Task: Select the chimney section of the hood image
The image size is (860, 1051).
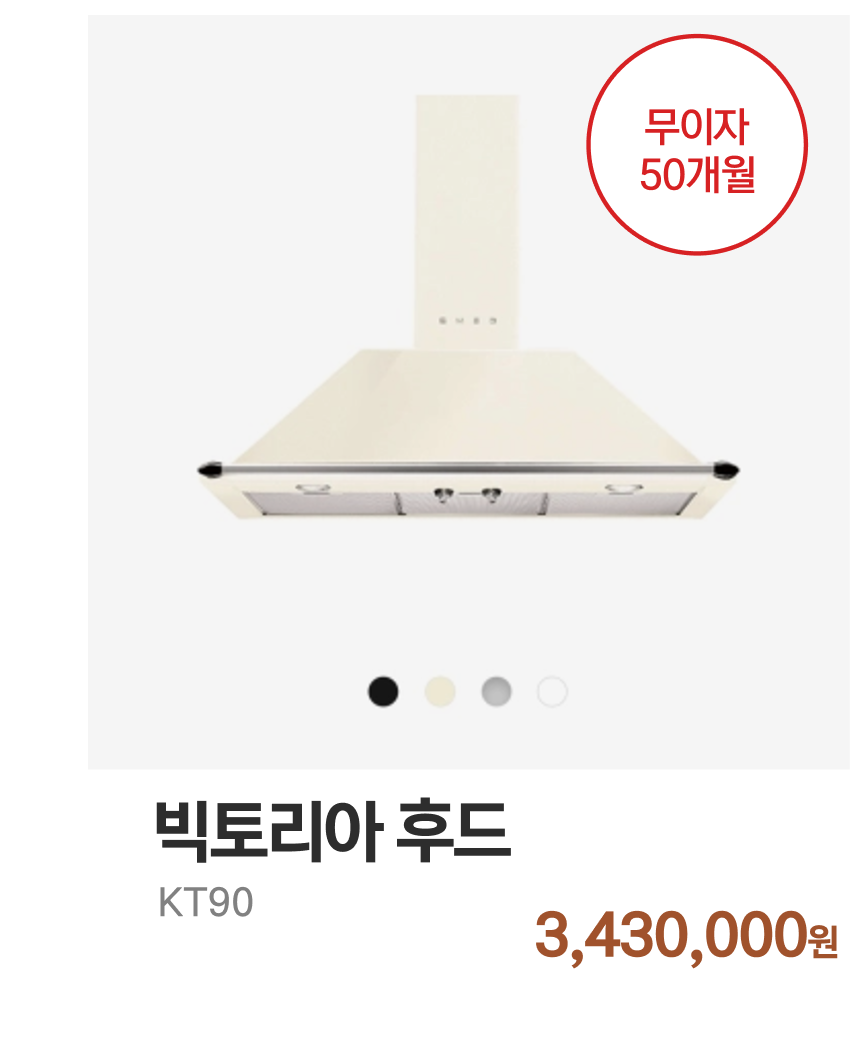Action: point(466,200)
